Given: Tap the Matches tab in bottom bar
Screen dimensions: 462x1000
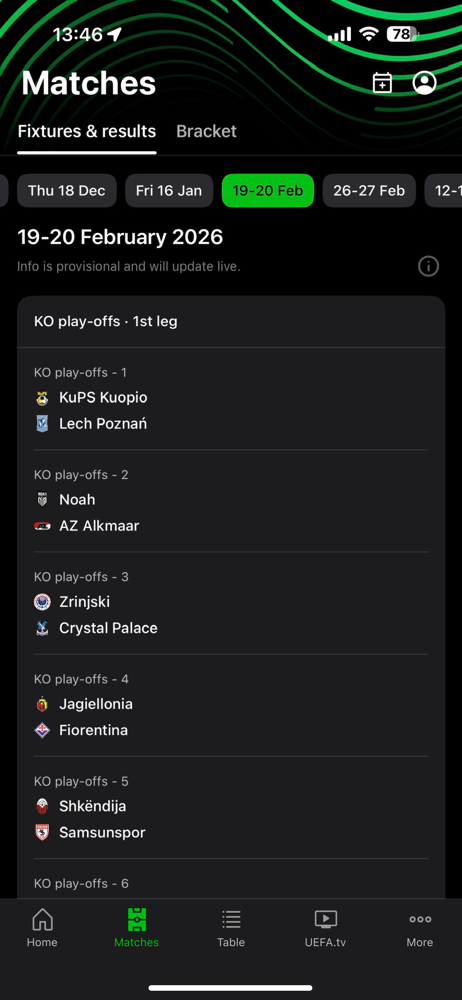Looking at the screenshot, I should [137, 928].
